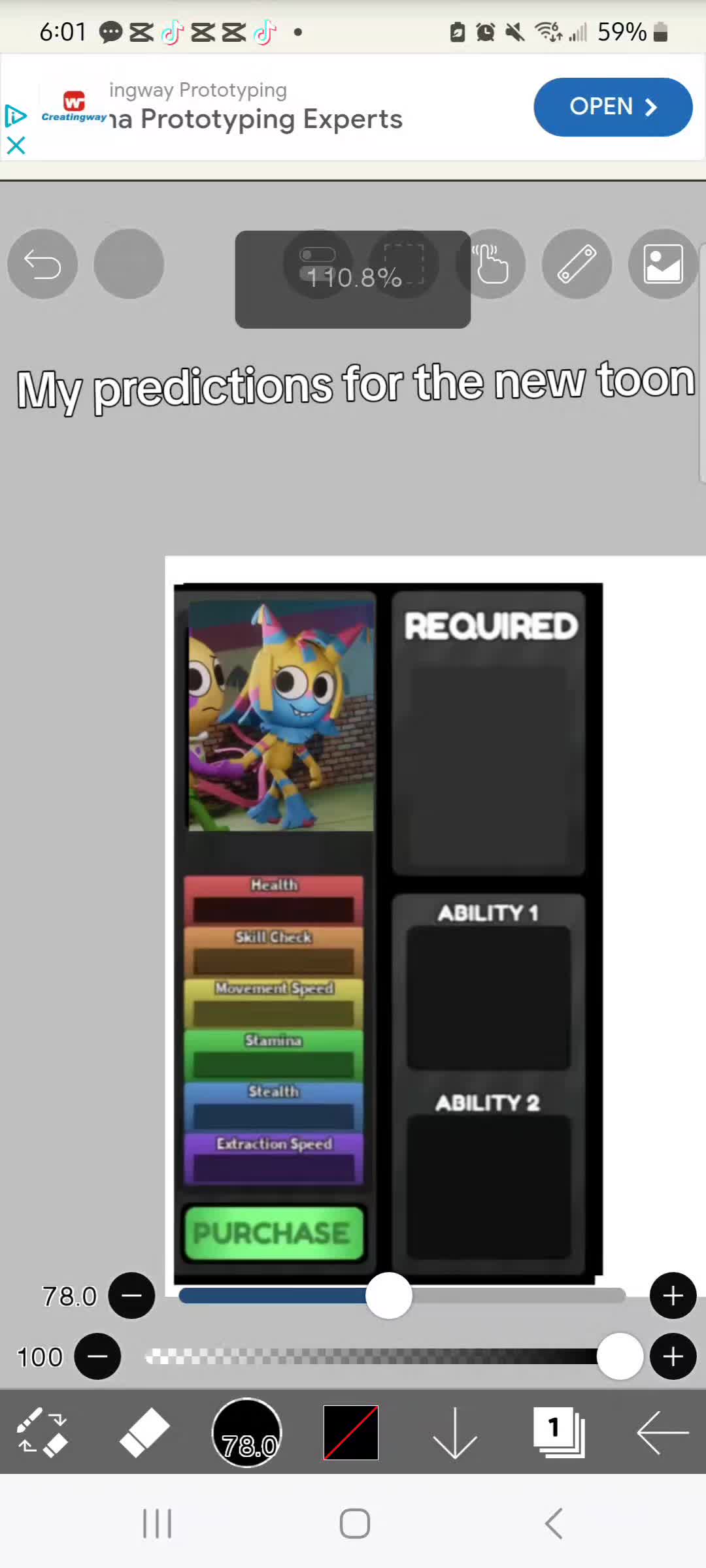Open the Prototyping Experts ad
Screen dimensions: 706x1568
coord(613,106)
